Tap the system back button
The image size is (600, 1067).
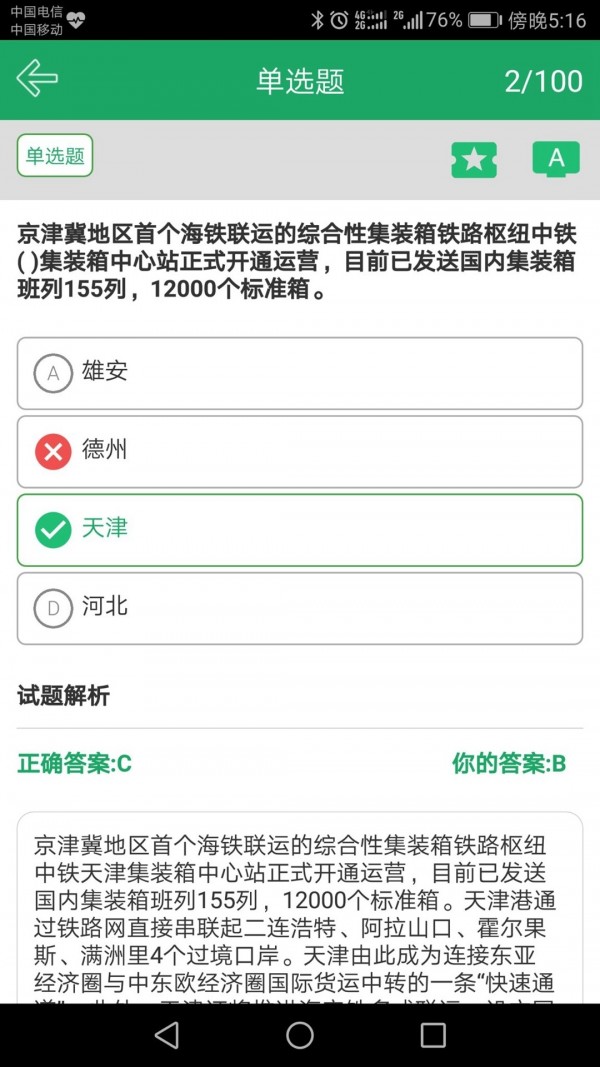coord(167,1035)
